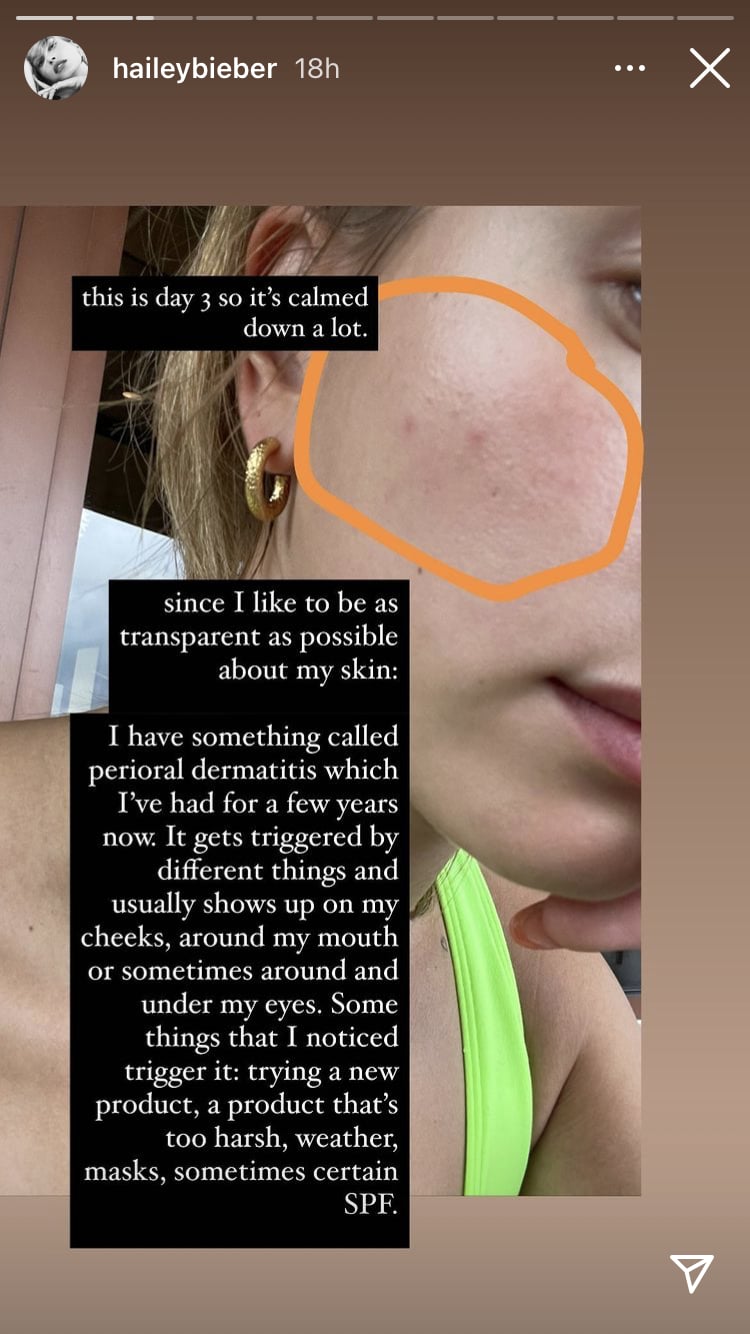Share this story via send icon
Image resolution: width=750 pixels, height=1334 pixels.
tap(692, 1273)
